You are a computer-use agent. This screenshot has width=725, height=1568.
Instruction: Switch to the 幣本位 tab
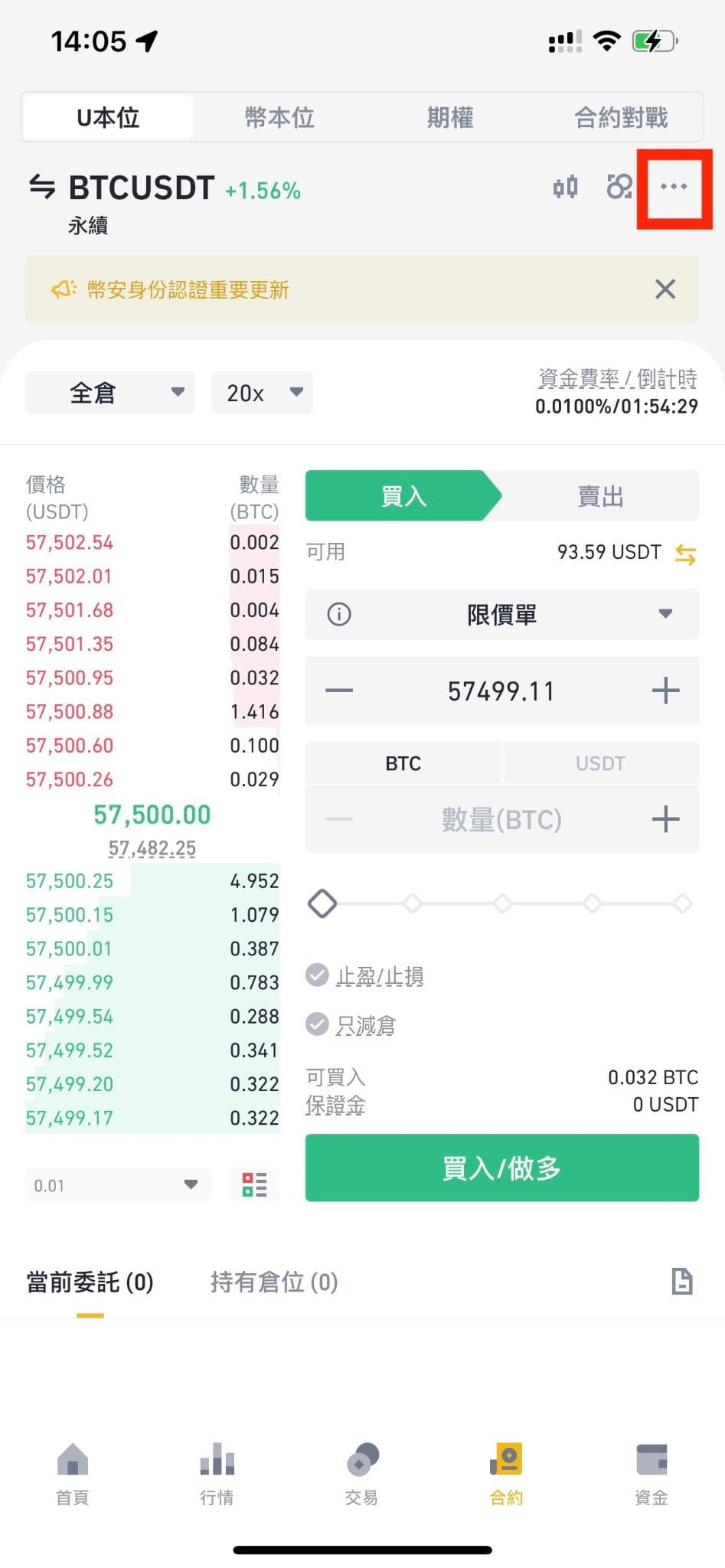[x=279, y=118]
